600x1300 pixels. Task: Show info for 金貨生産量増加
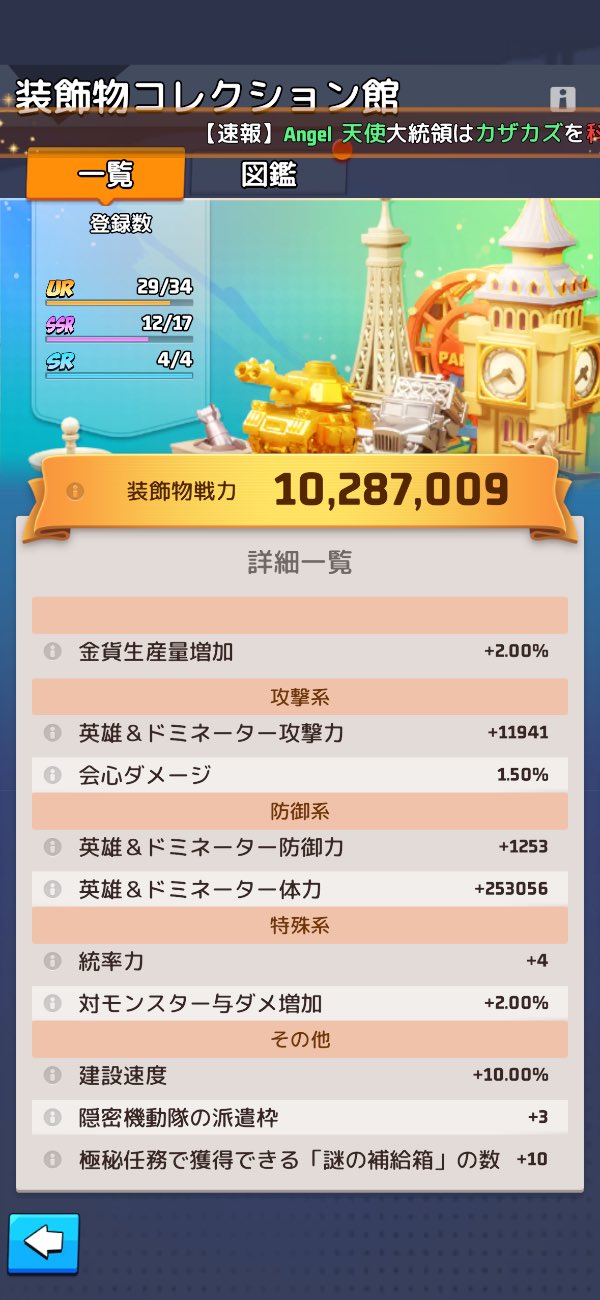[53, 651]
